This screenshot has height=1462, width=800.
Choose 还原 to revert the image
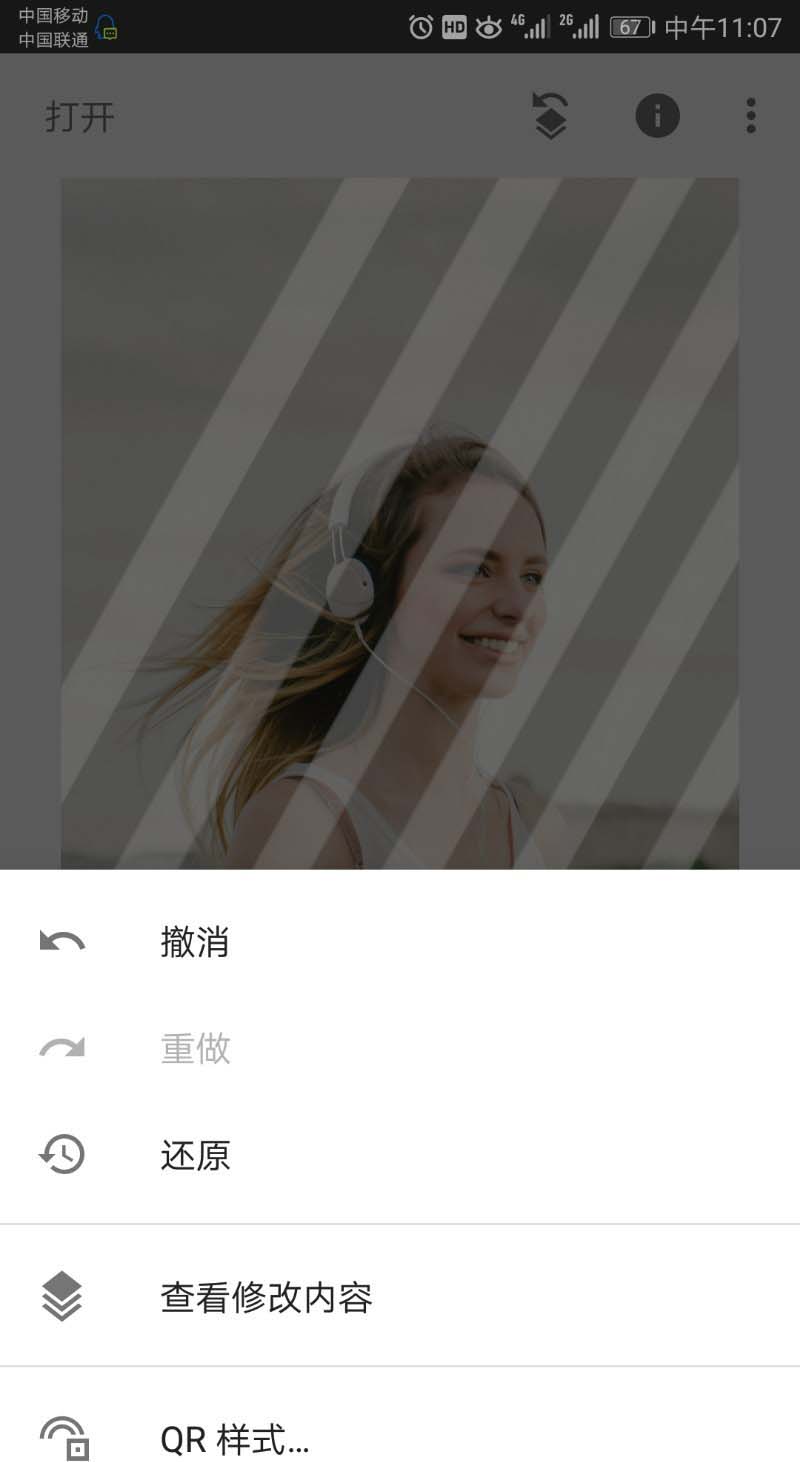195,1155
